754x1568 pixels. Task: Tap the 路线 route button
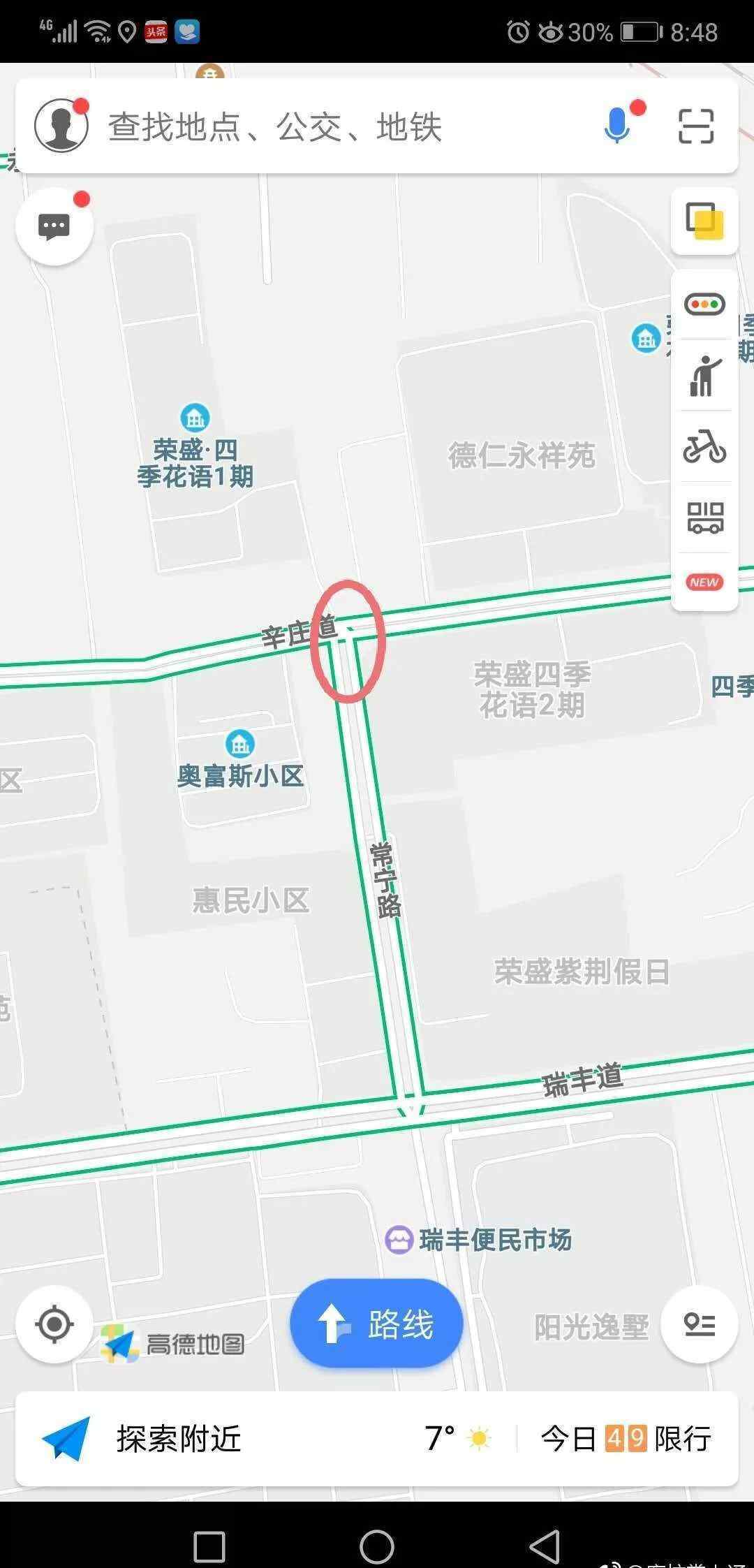(376, 1324)
